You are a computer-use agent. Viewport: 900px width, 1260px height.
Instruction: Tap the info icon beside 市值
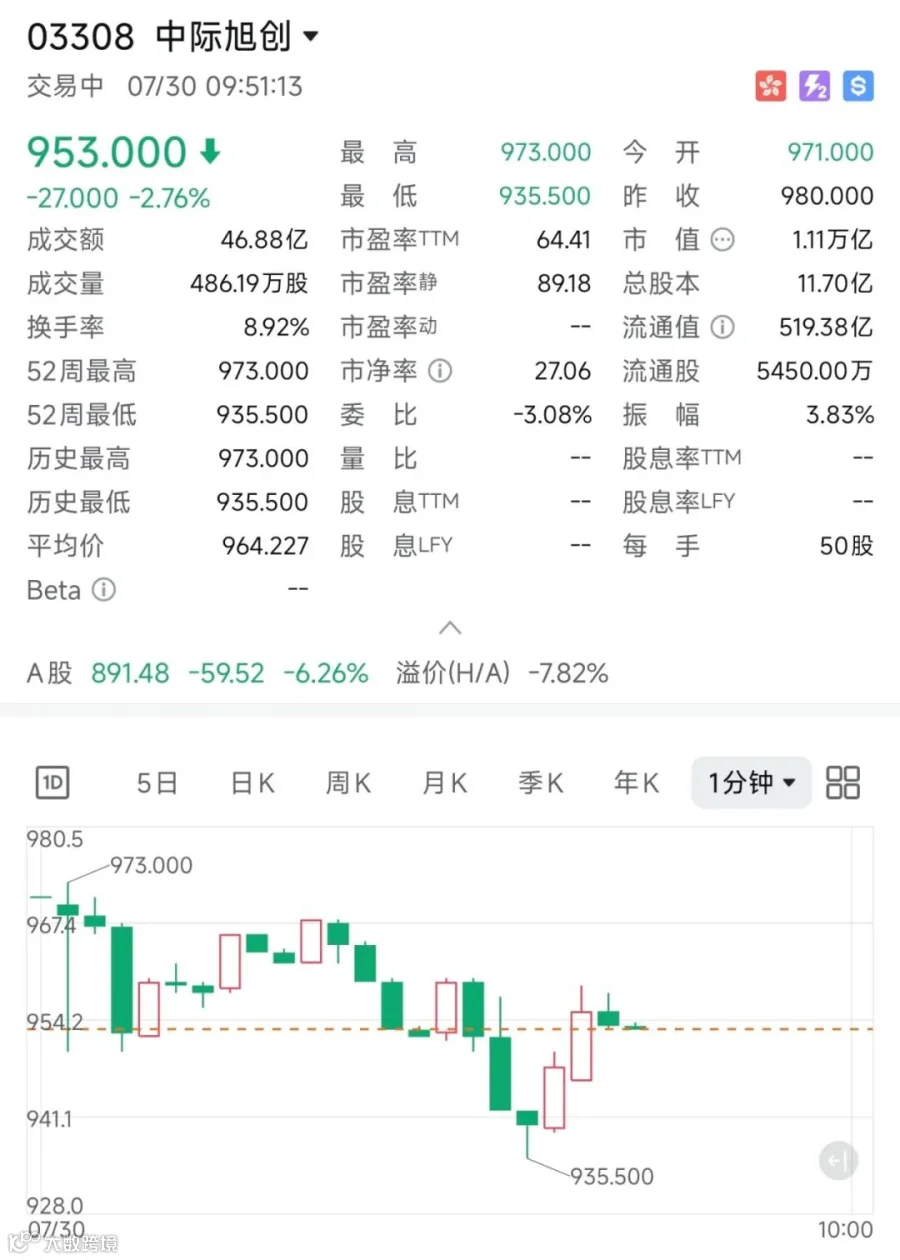coord(722,240)
